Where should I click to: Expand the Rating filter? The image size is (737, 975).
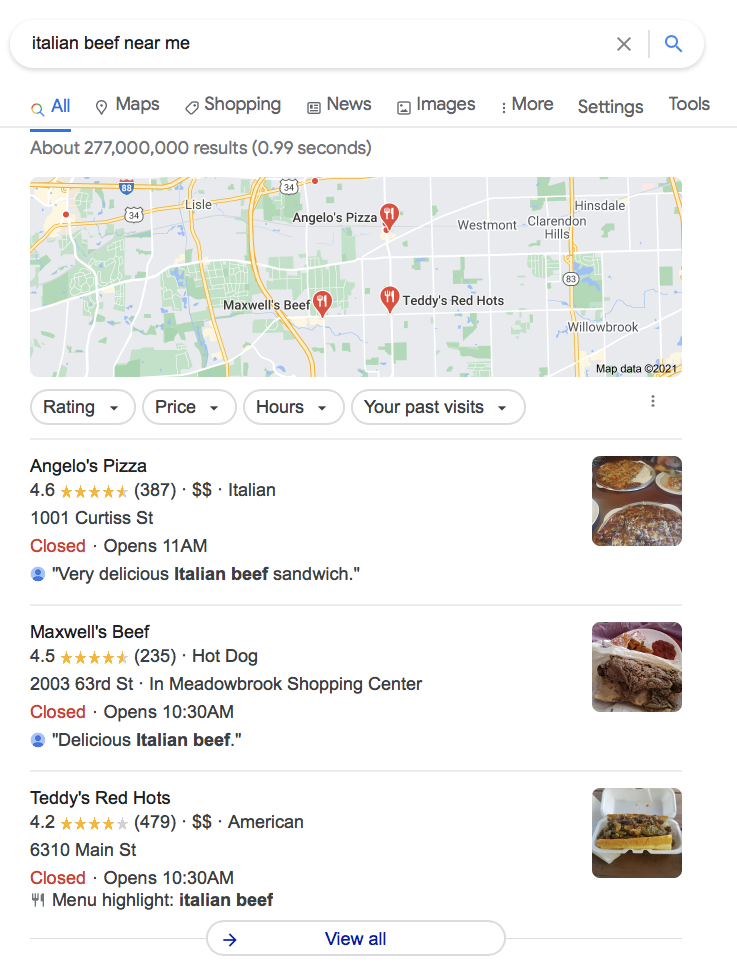(82, 407)
